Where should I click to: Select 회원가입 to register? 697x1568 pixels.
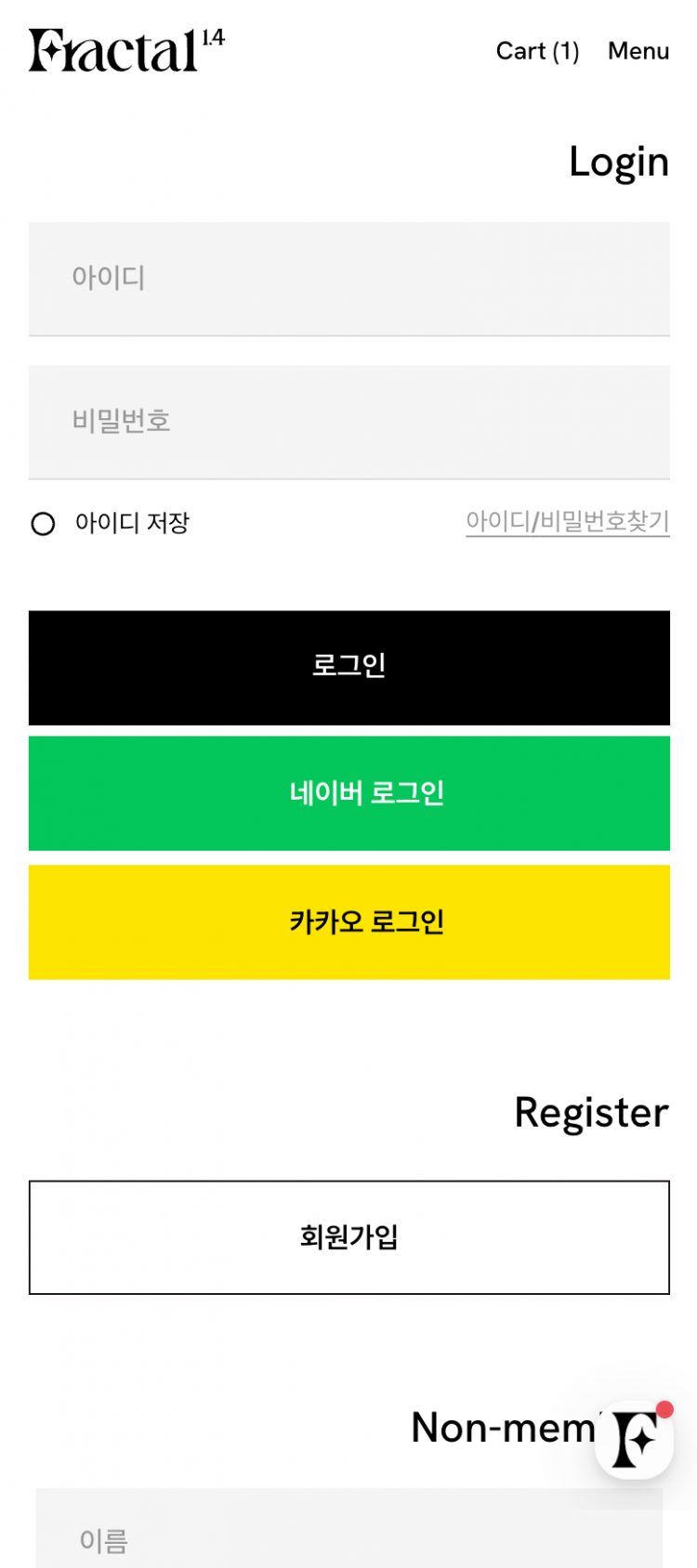pyautogui.click(x=348, y=1237)
